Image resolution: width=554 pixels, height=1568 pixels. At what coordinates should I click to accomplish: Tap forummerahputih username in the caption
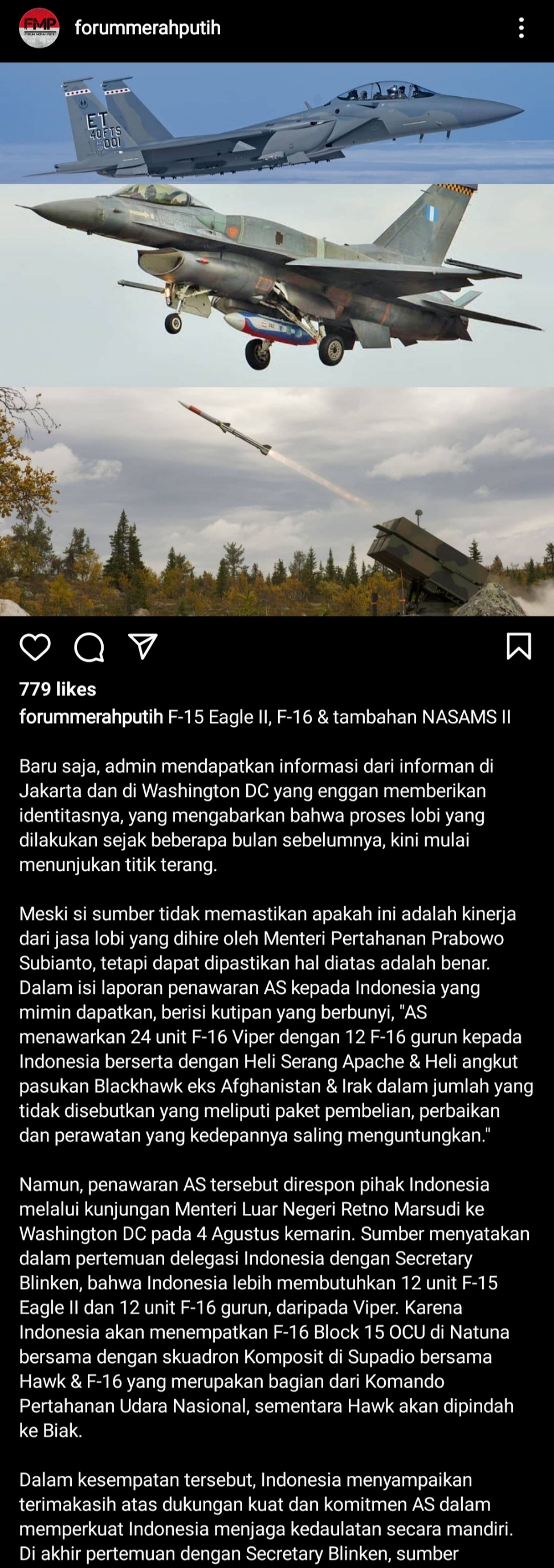pyautogui.click(x=91, y=717)
